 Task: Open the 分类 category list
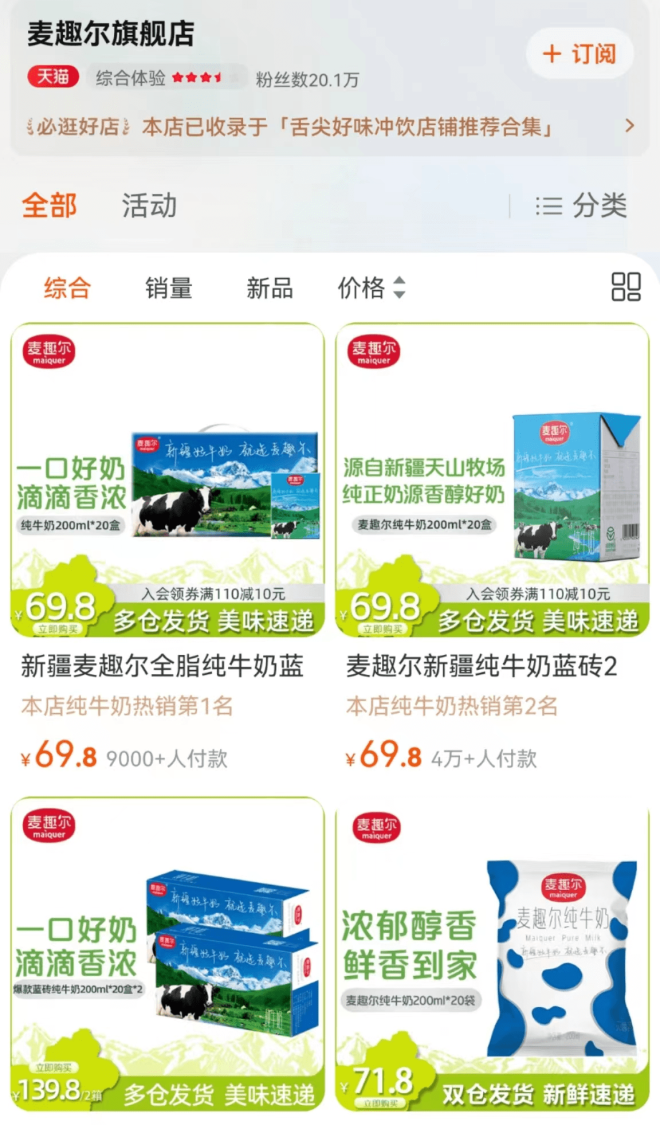[581, 206]
